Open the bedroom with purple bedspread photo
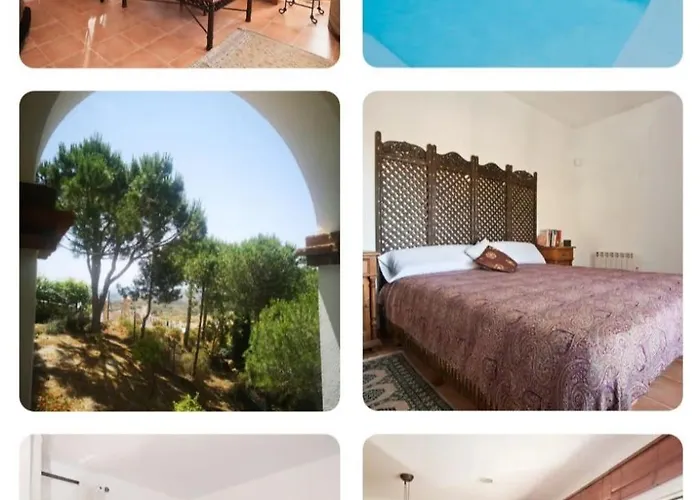The height and width of the screenshot is (500, 700). point(522,251)
